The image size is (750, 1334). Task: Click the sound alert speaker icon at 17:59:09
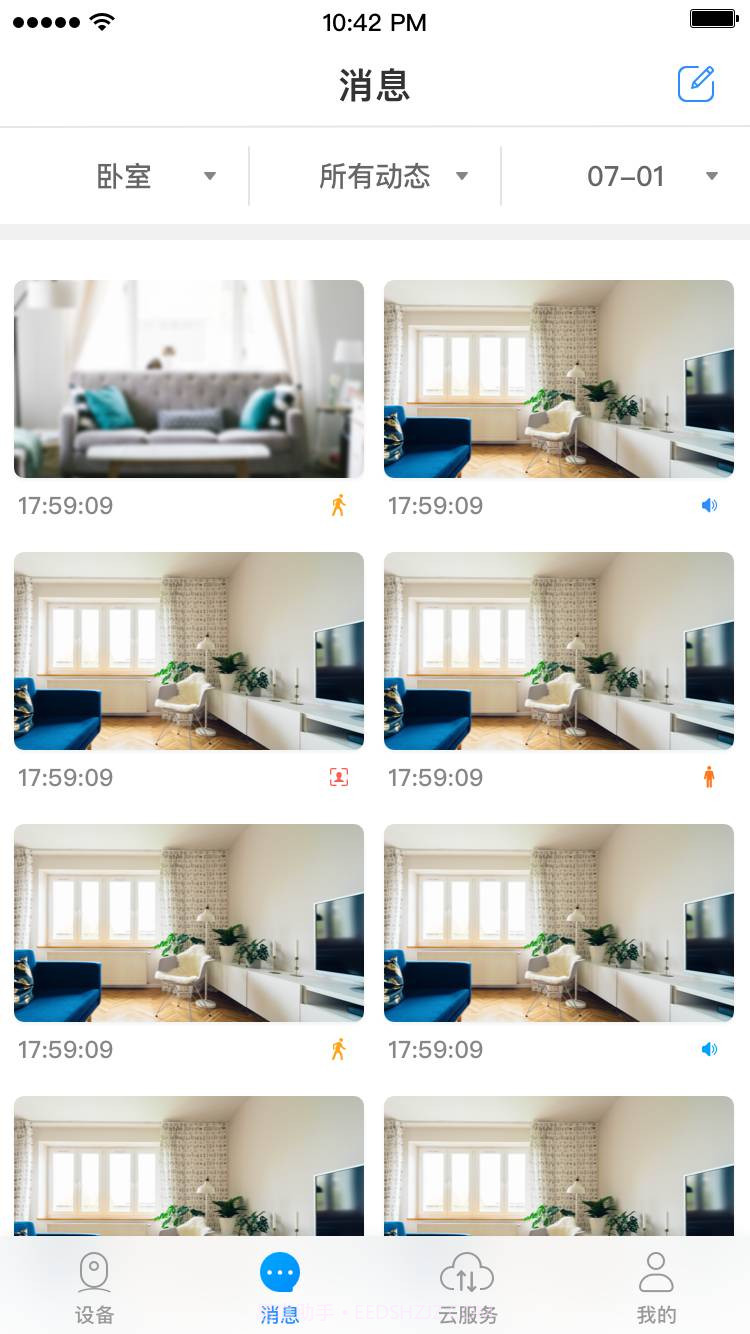point(708,505)
